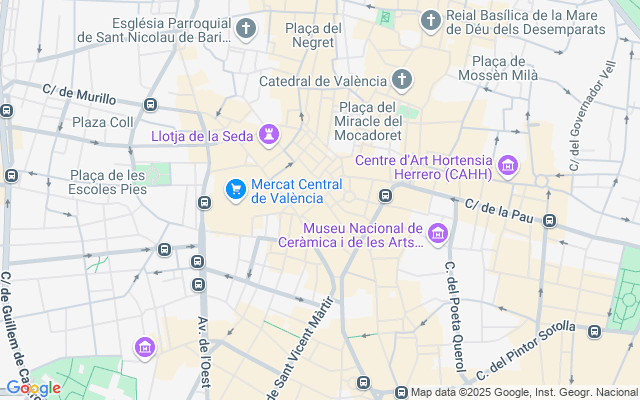Open the Catedral de València place marker

[401, 80]
